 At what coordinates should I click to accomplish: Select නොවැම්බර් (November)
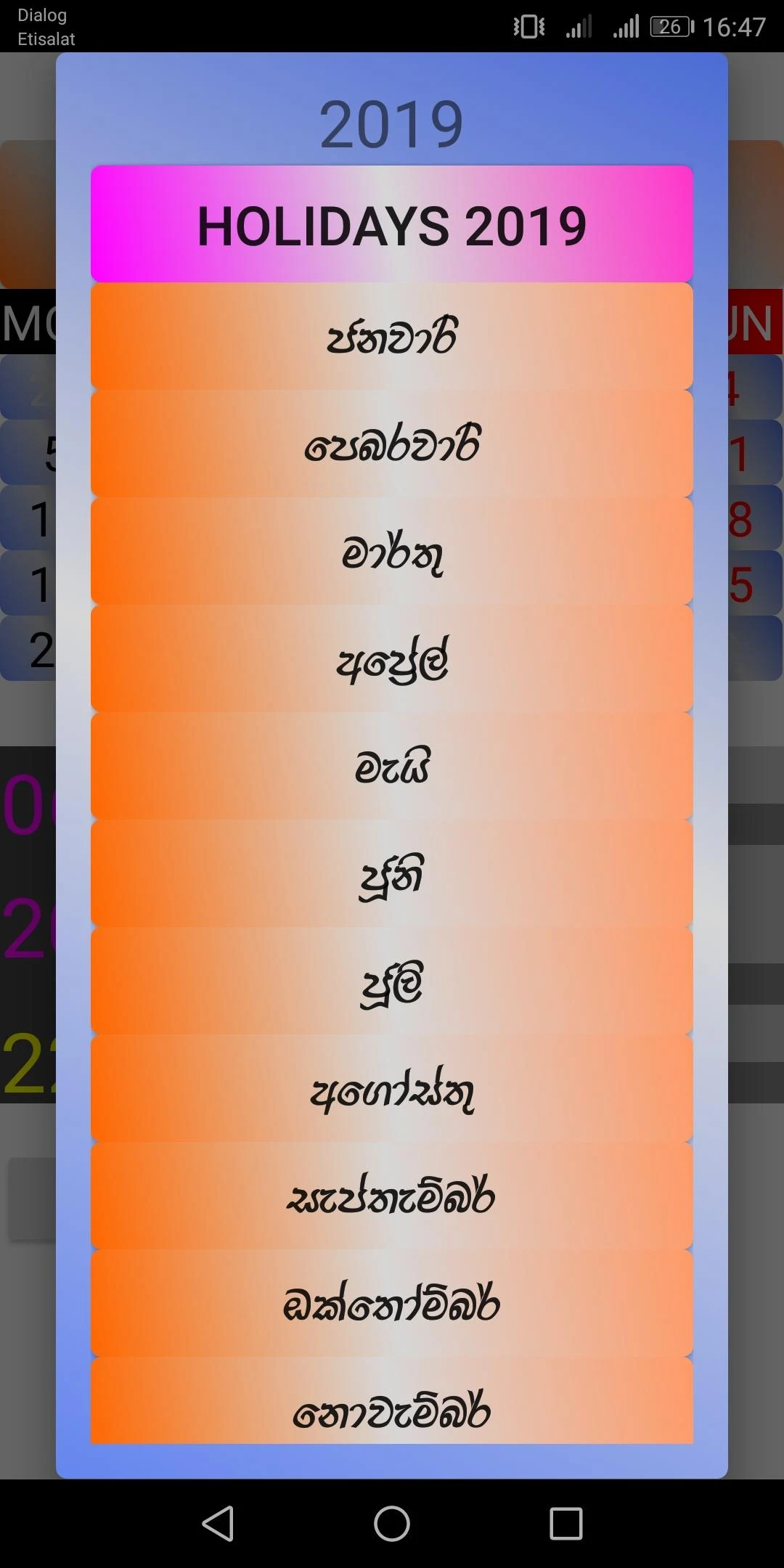click(x=392, y=1400)
